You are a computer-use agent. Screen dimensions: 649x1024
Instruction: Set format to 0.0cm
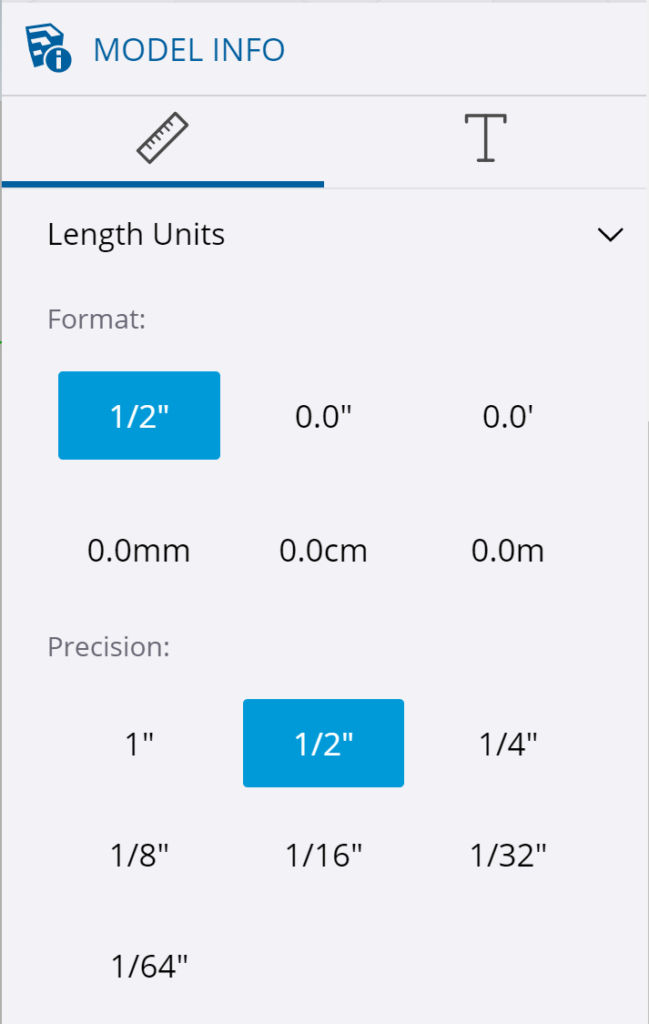point(324,550)
